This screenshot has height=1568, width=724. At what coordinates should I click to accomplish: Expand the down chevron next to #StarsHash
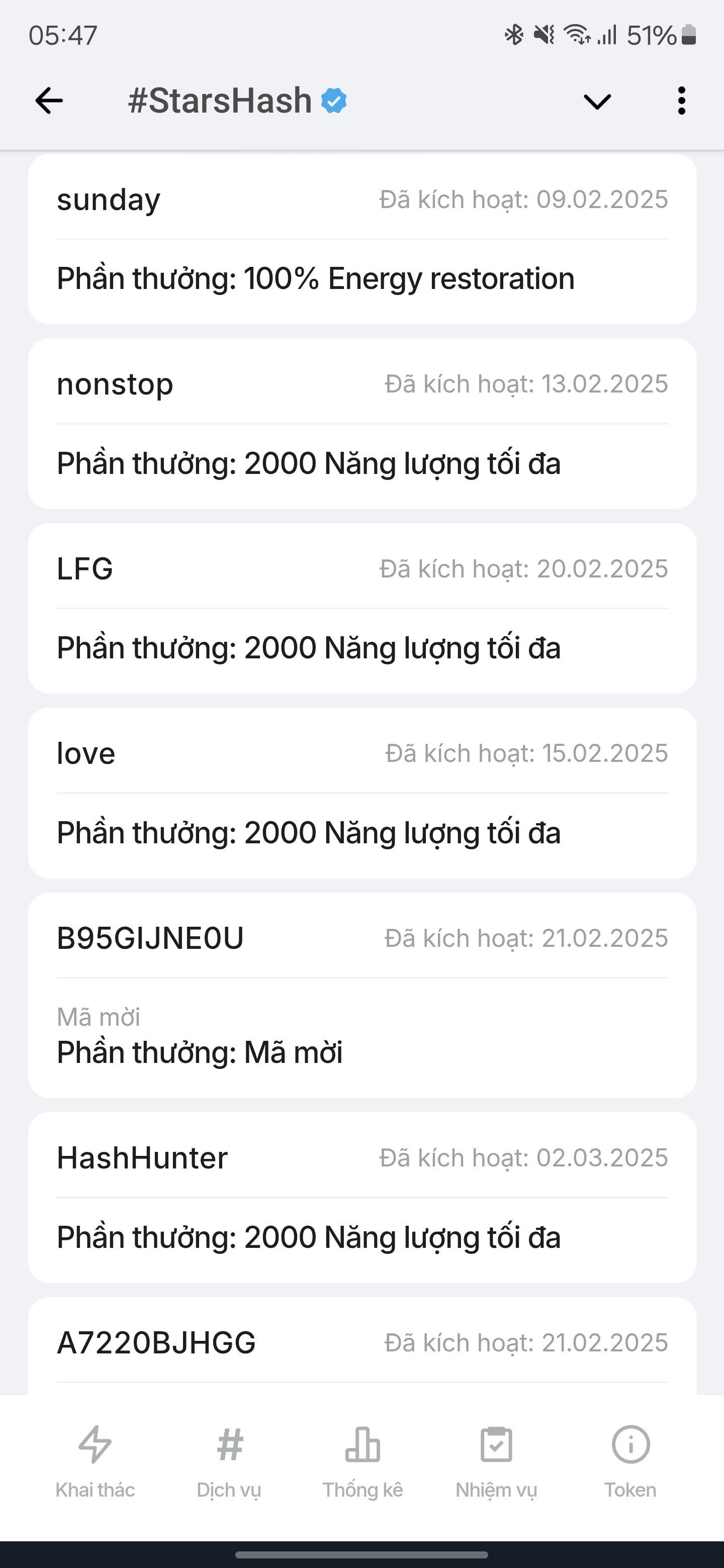(597, 101)
